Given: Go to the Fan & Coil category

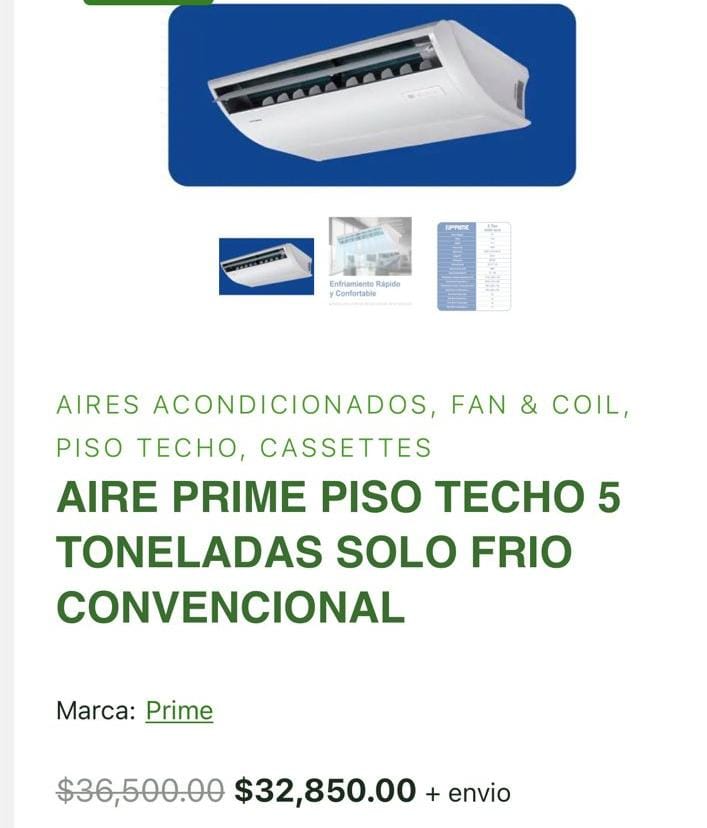Looking at the screenshot, I should point(539,405).
